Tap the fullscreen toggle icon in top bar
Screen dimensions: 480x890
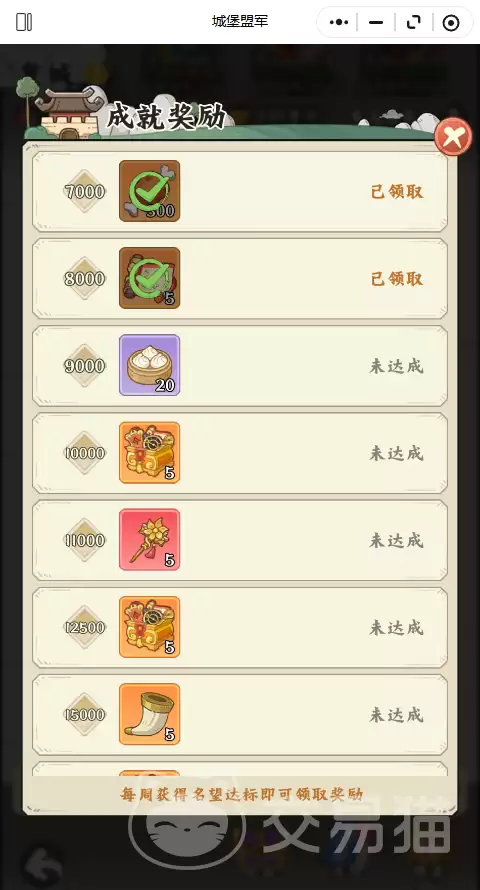414,23
